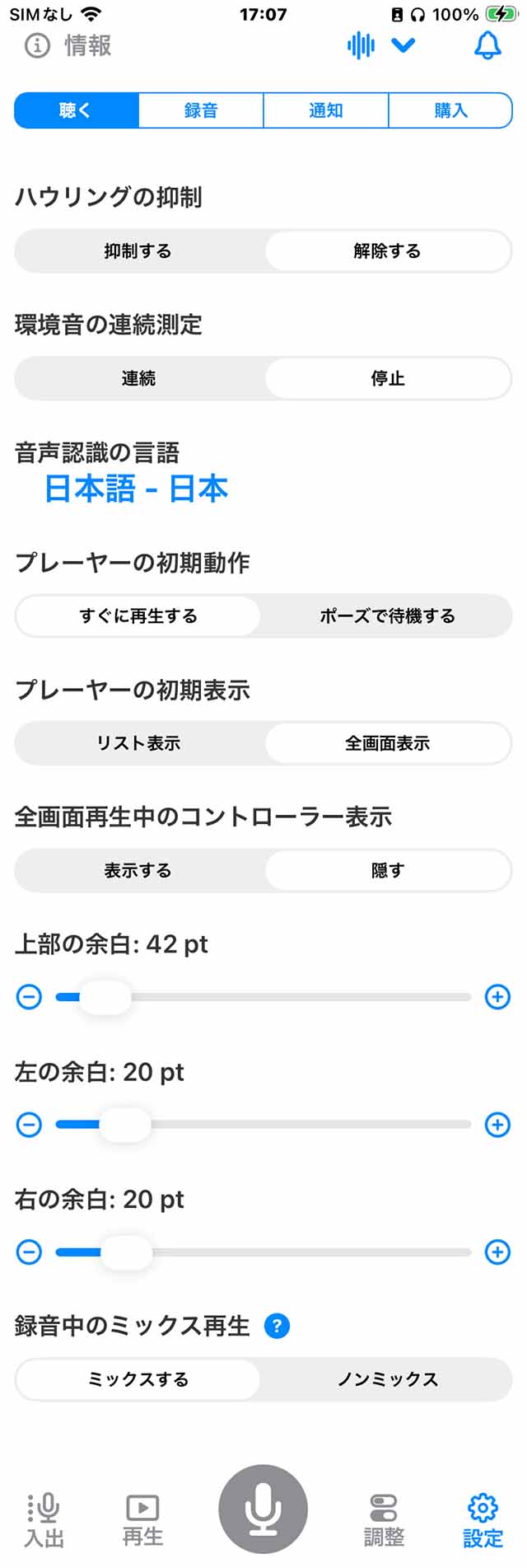Tap the center microphone button
This screenshot has height=1568, width=527.
[263, 1509]
